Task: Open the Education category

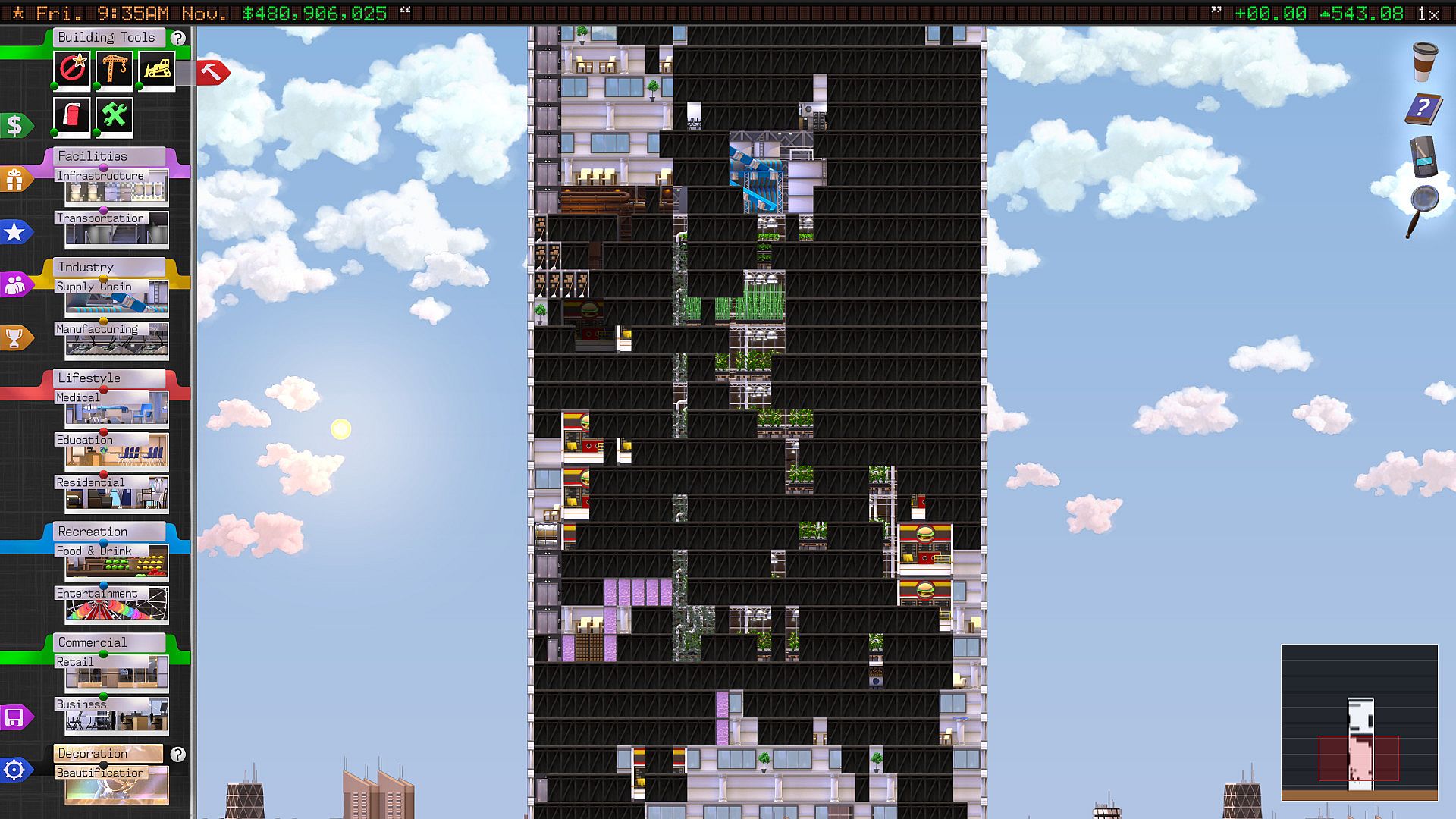Action: tap(115, 452)
